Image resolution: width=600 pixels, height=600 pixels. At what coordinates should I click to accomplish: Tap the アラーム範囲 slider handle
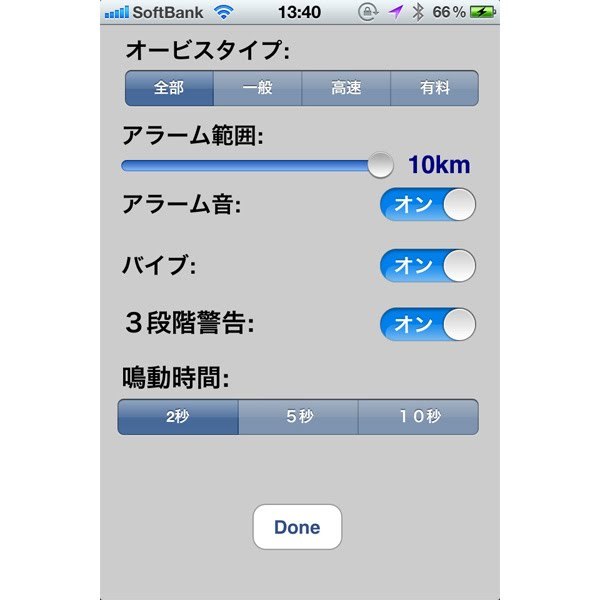pos(380,165)
